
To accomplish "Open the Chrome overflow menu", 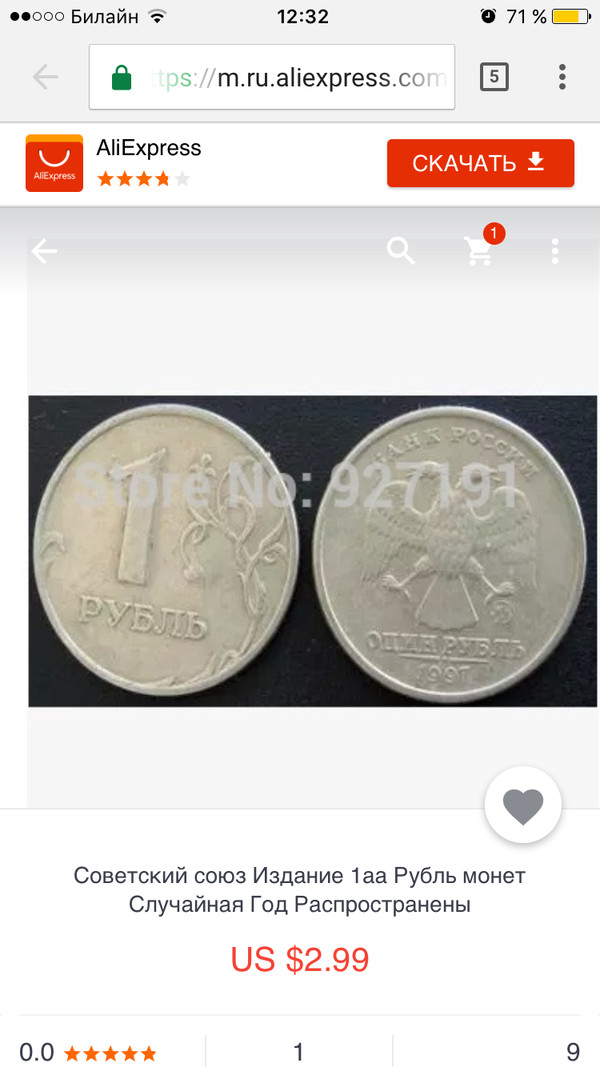I will pyautogui.click(x=562, y=77).
